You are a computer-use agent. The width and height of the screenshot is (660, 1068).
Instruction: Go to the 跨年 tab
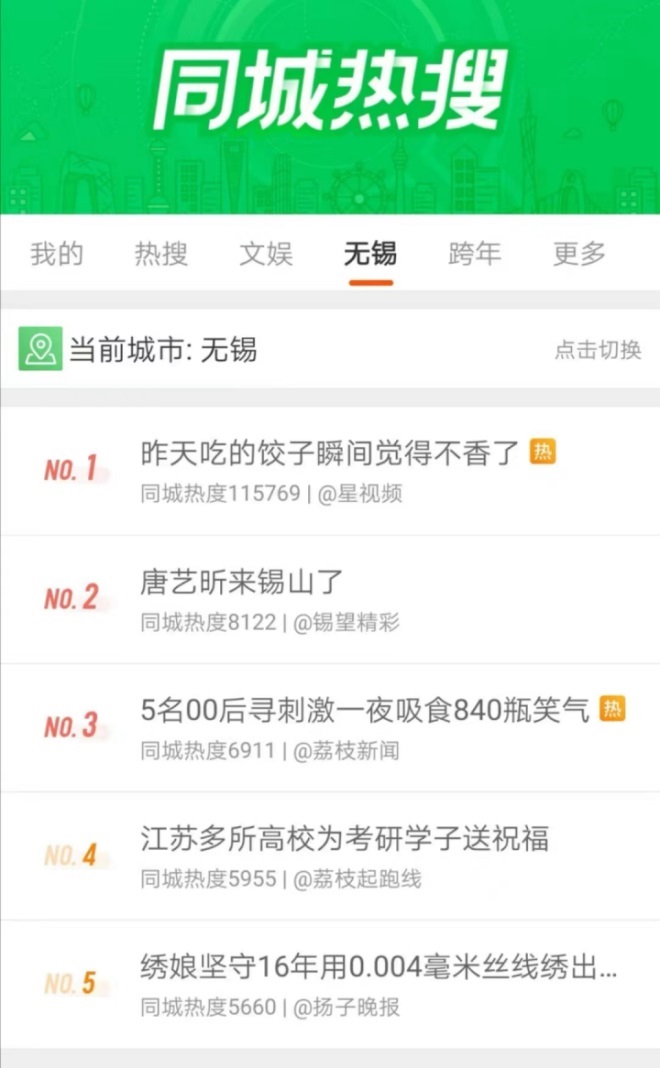474,254
